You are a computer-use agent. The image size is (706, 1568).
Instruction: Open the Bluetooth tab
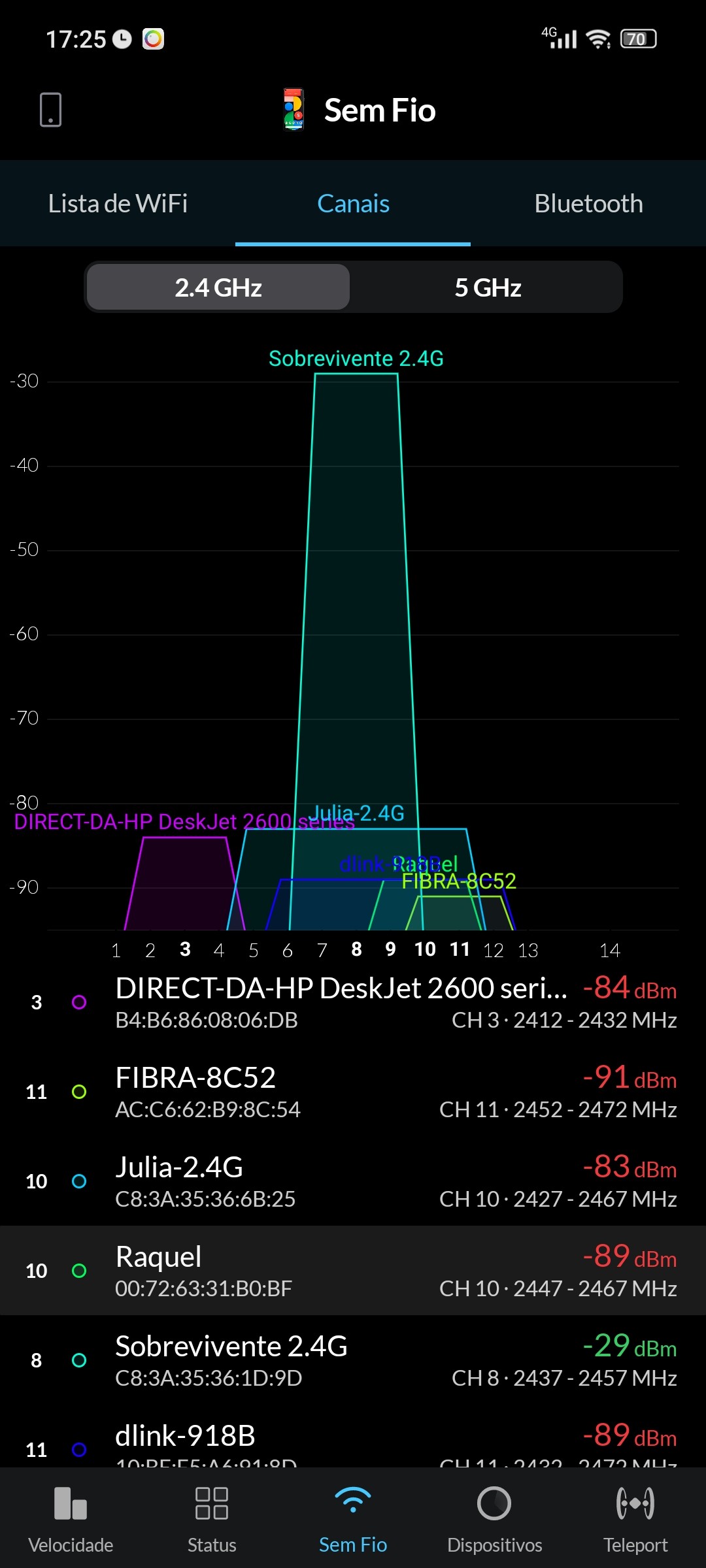point(588,204)
